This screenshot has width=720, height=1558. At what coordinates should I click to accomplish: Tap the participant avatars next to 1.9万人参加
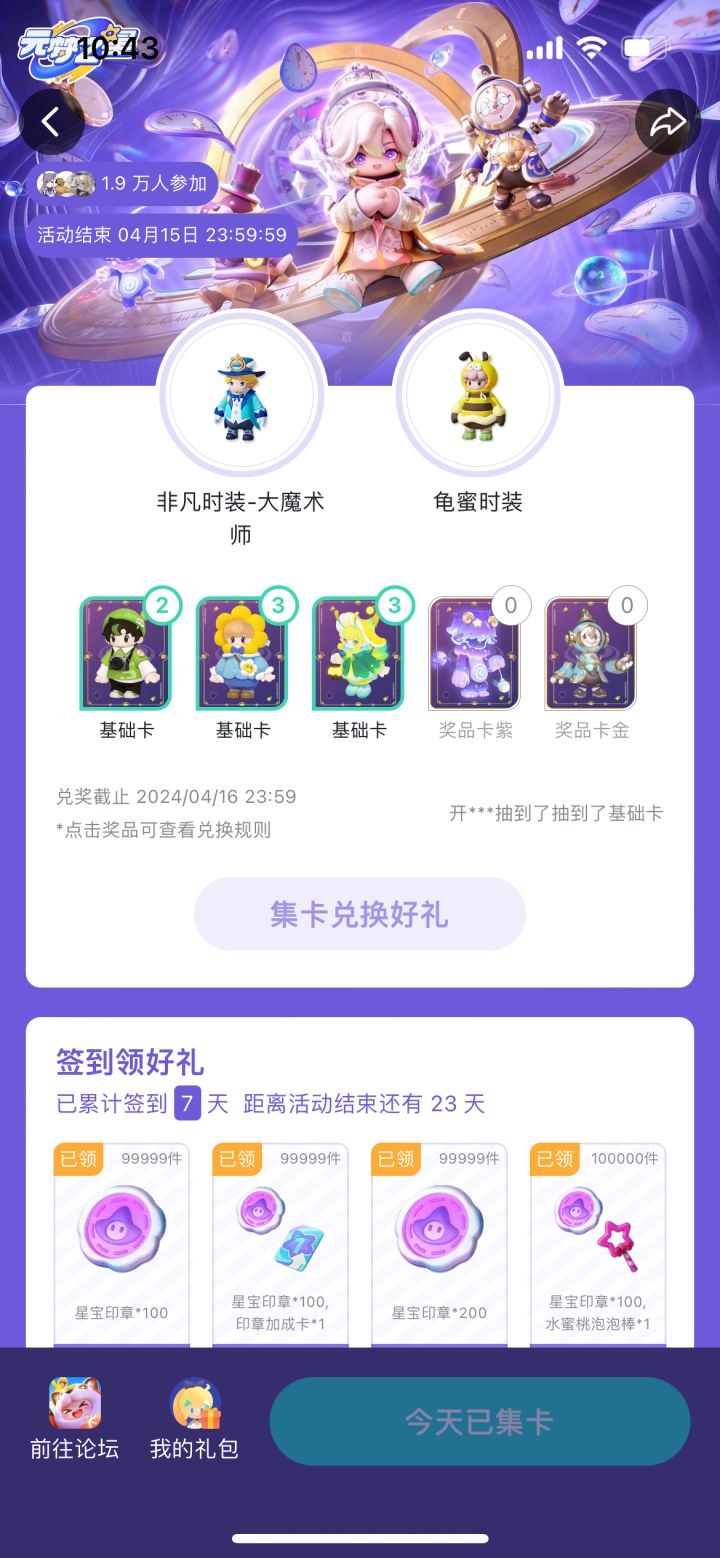pos(65,185)
